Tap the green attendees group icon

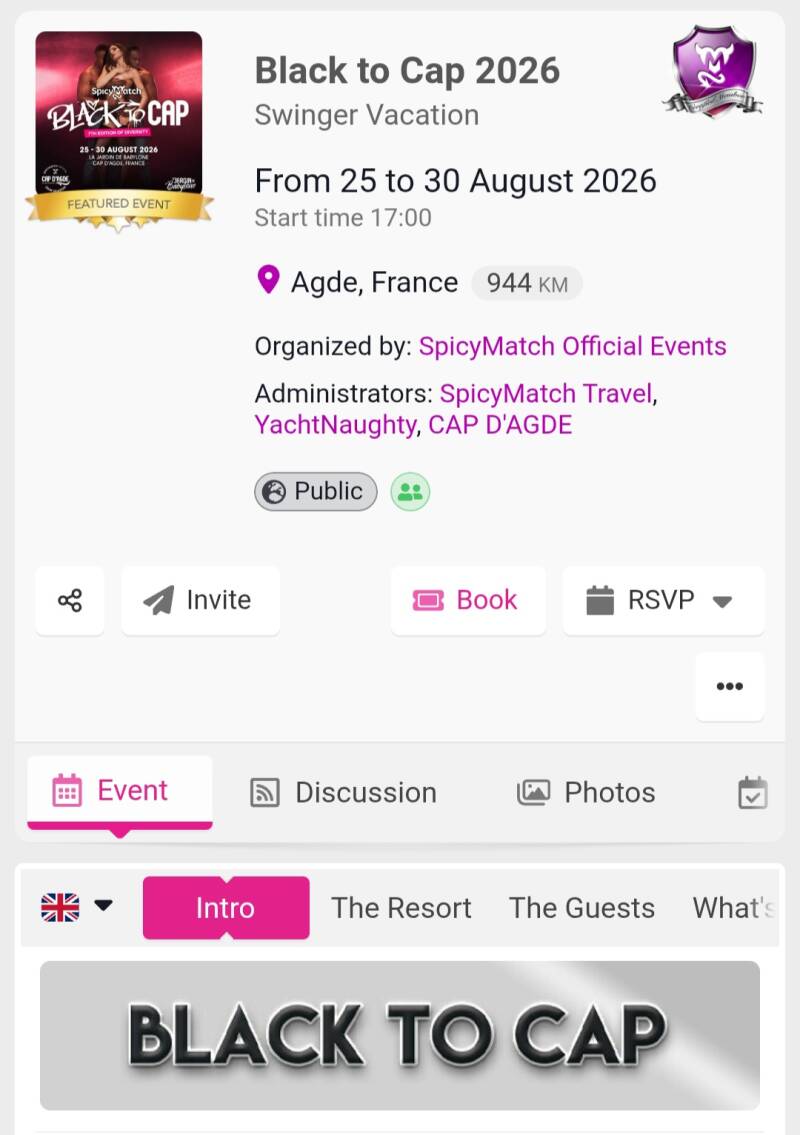[409, 491]
